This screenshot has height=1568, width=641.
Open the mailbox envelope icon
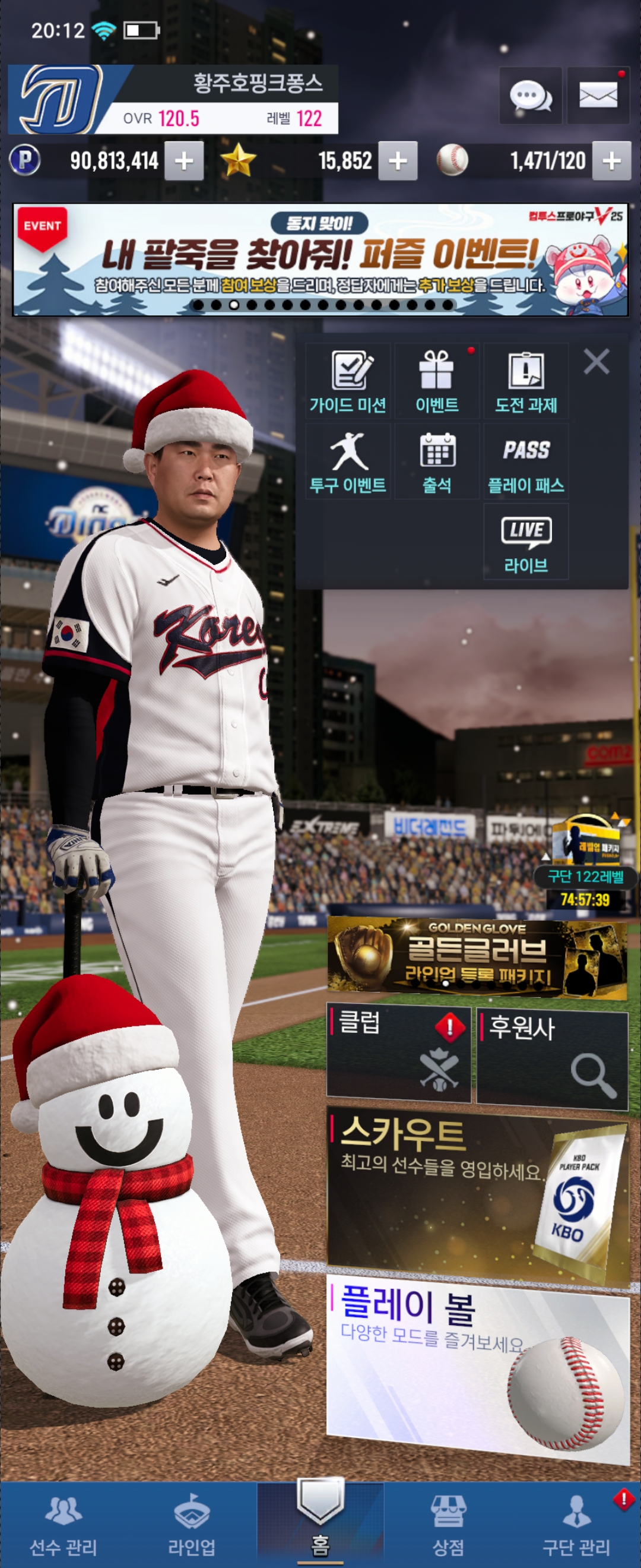(597, 96)
